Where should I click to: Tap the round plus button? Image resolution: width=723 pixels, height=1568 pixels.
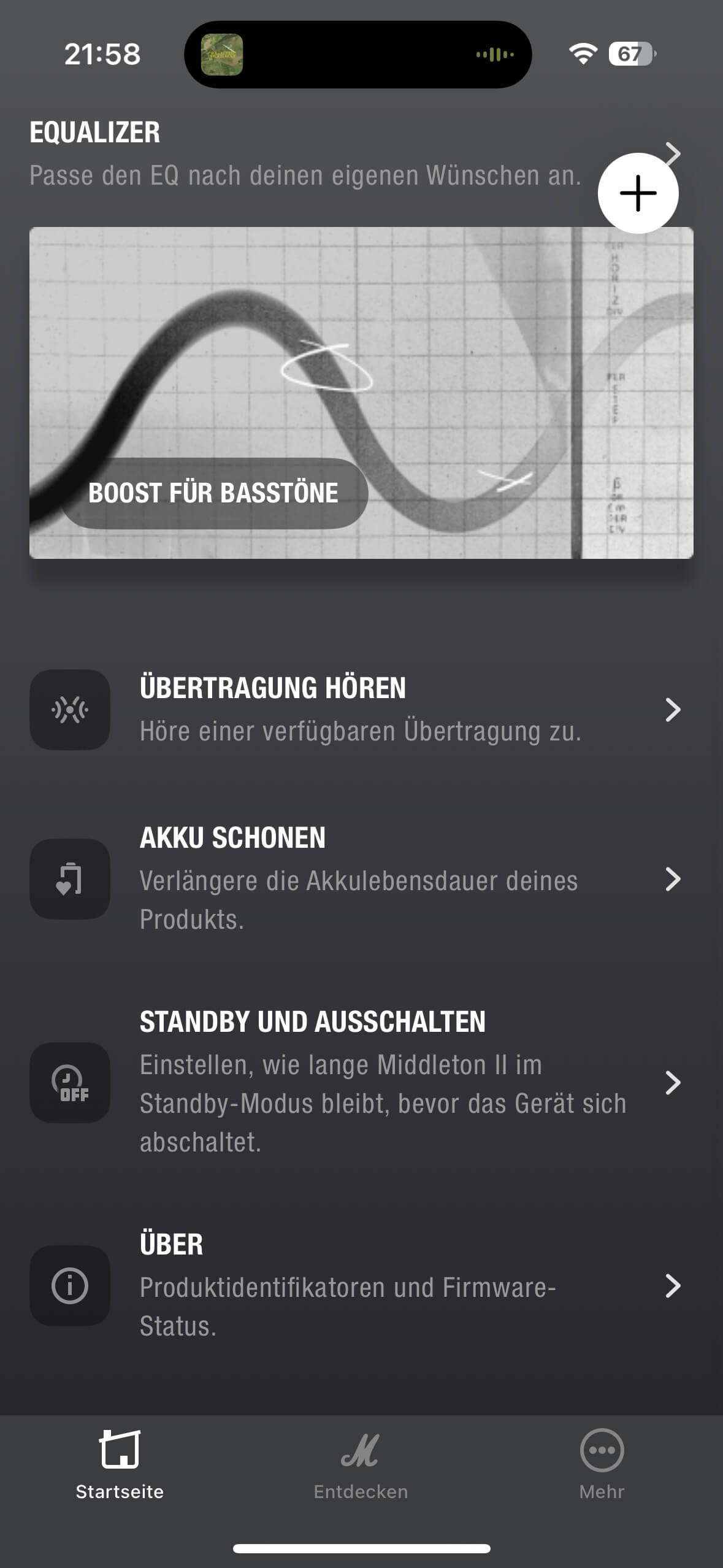(638, 193)
